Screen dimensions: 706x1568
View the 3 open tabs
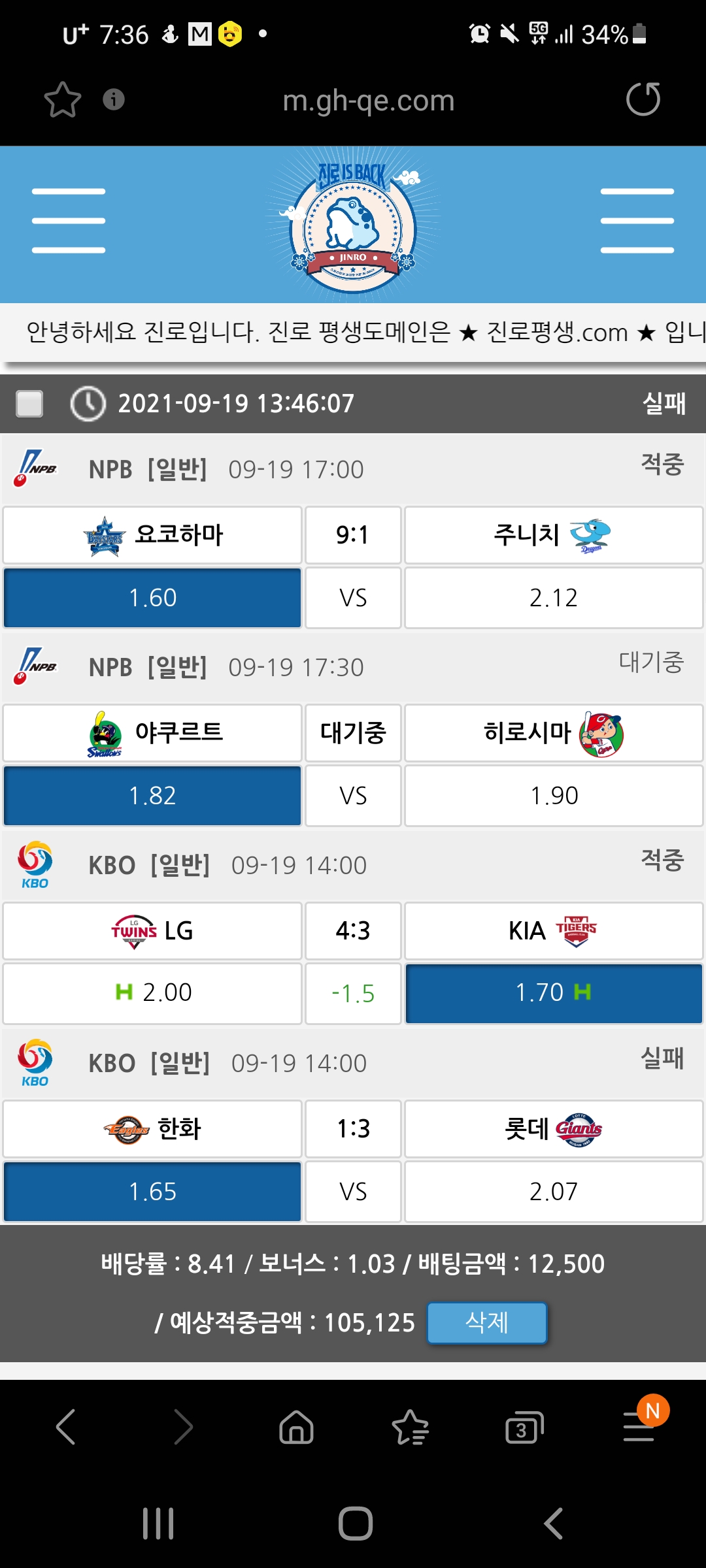[x=524, y=1428]
